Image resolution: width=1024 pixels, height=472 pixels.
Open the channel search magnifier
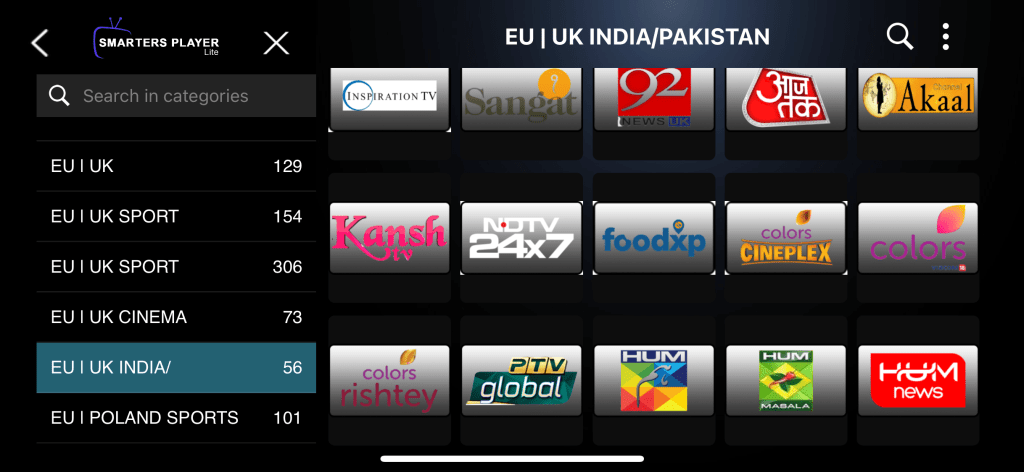[x=900, y=37]
